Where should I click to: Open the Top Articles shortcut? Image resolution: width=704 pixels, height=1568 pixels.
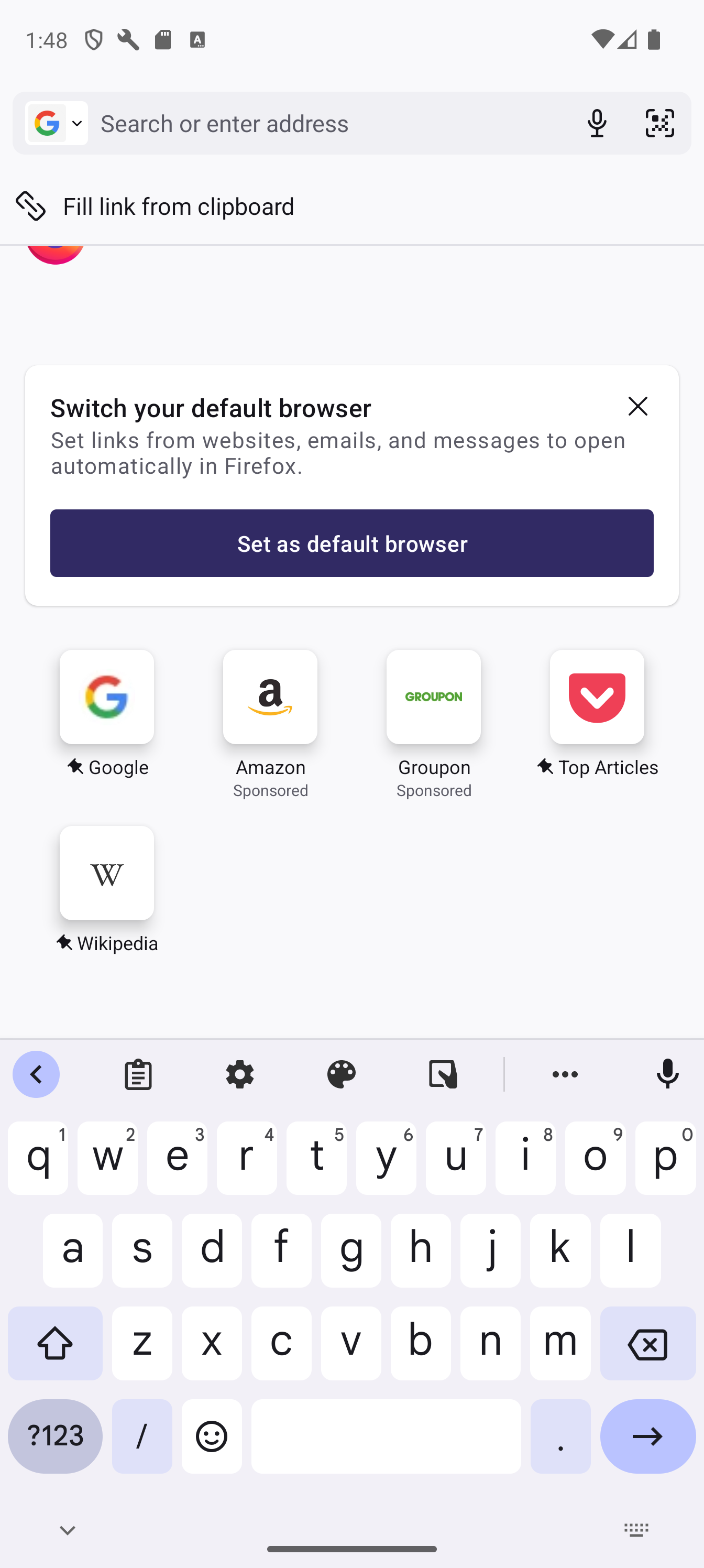[597, 713]
